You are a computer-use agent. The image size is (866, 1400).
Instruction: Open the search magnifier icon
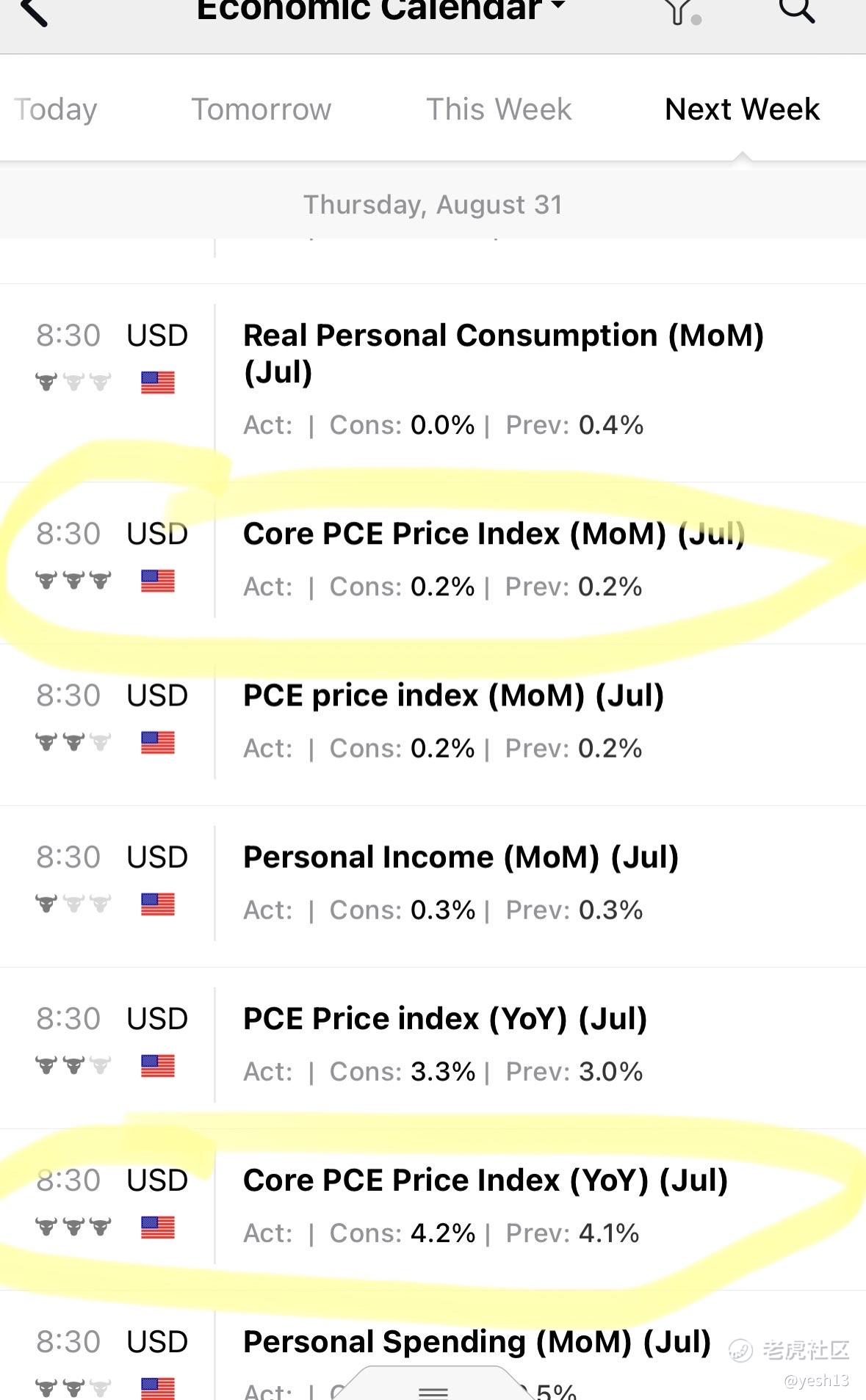point(797,10)
